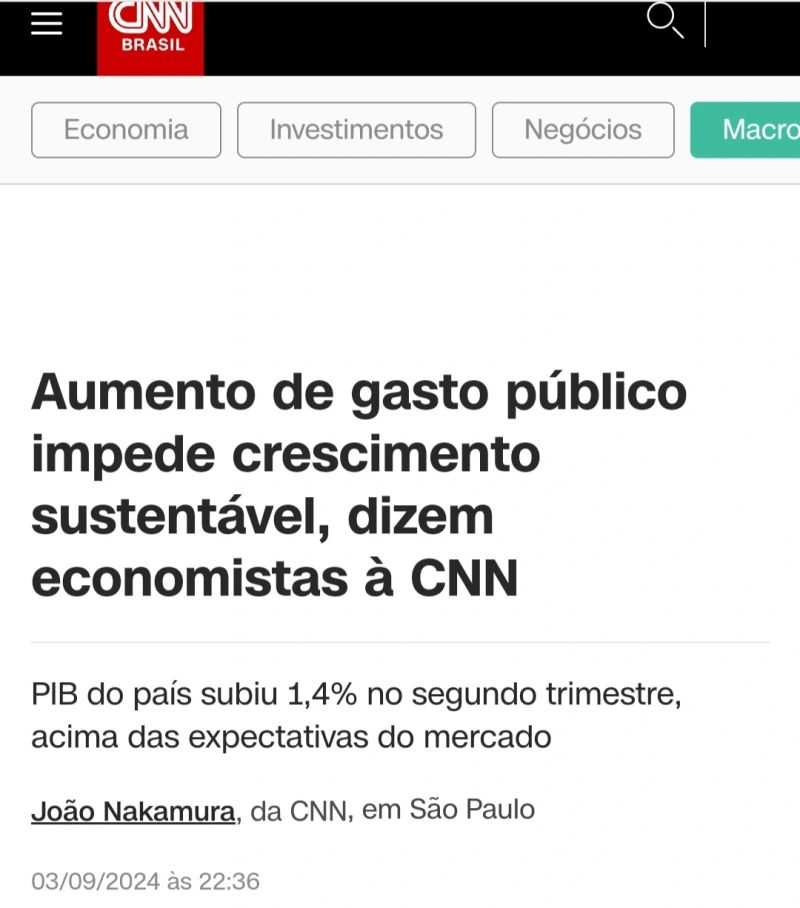This screenshot has height=908, width=800.
Task: Open the Investimentos section
Action: (356, 130)
